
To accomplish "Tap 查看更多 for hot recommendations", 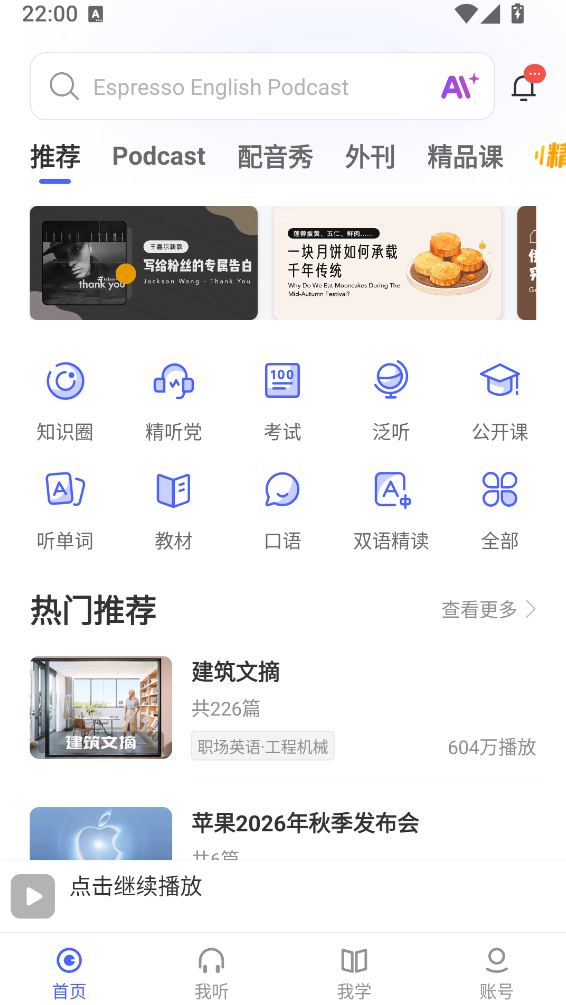I will coord(488,609).
